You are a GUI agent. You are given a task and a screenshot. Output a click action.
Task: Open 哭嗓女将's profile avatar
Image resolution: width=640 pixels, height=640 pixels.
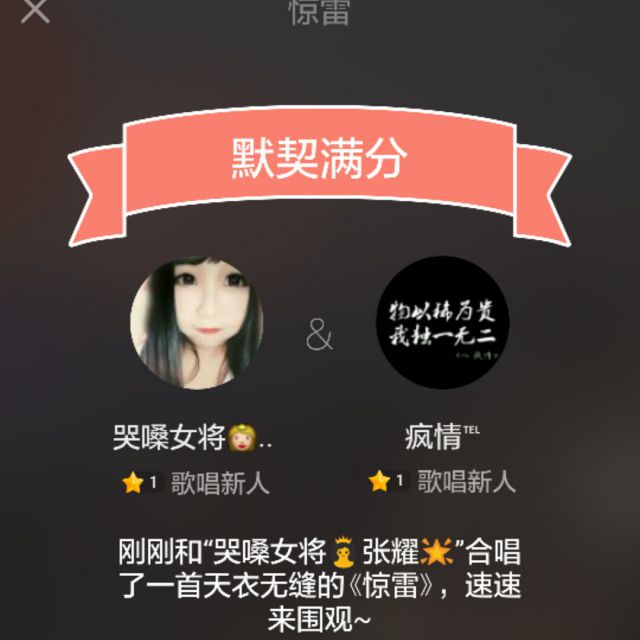(x=196, y=322)
